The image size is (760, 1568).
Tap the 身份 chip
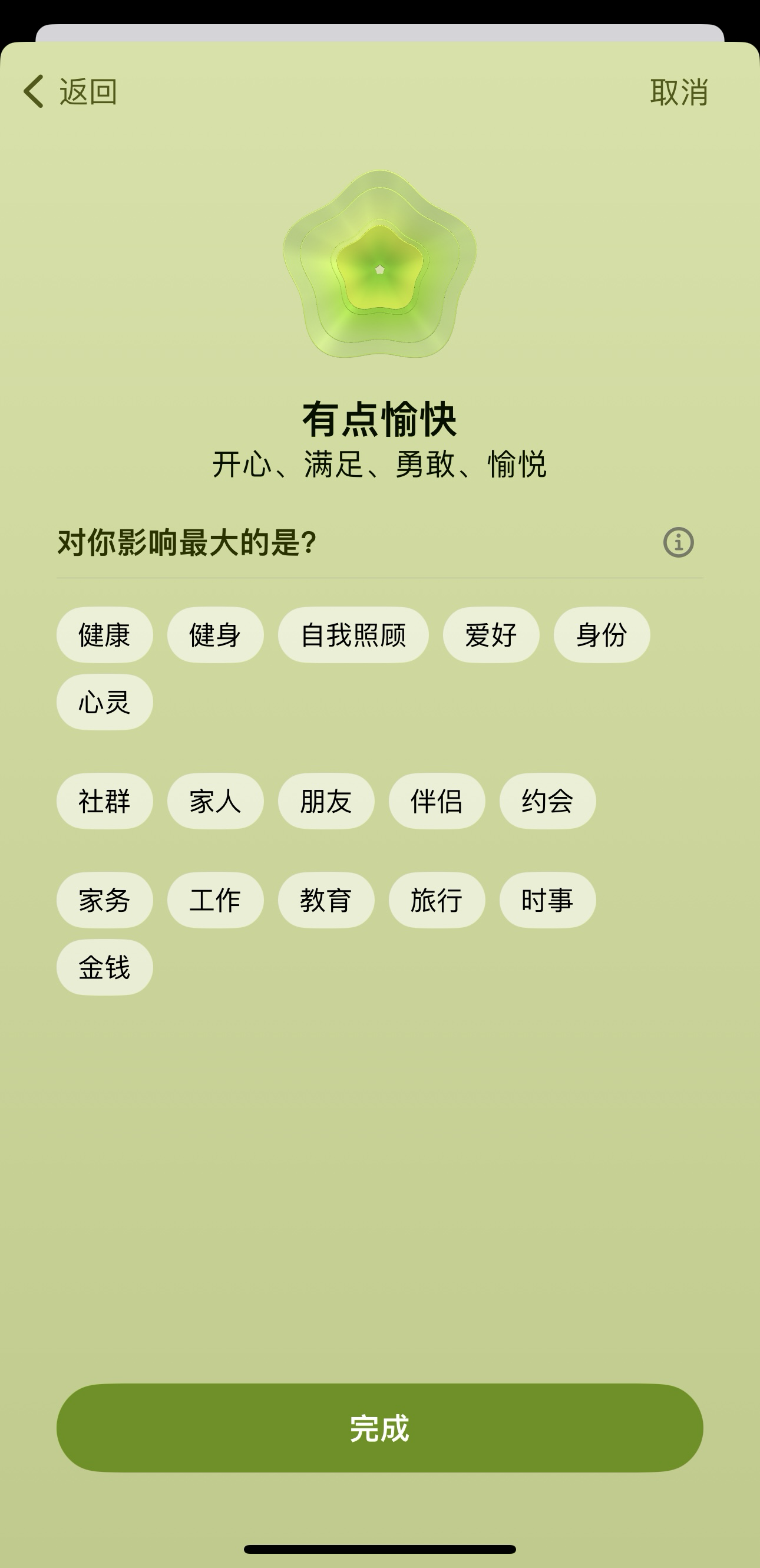602,635
